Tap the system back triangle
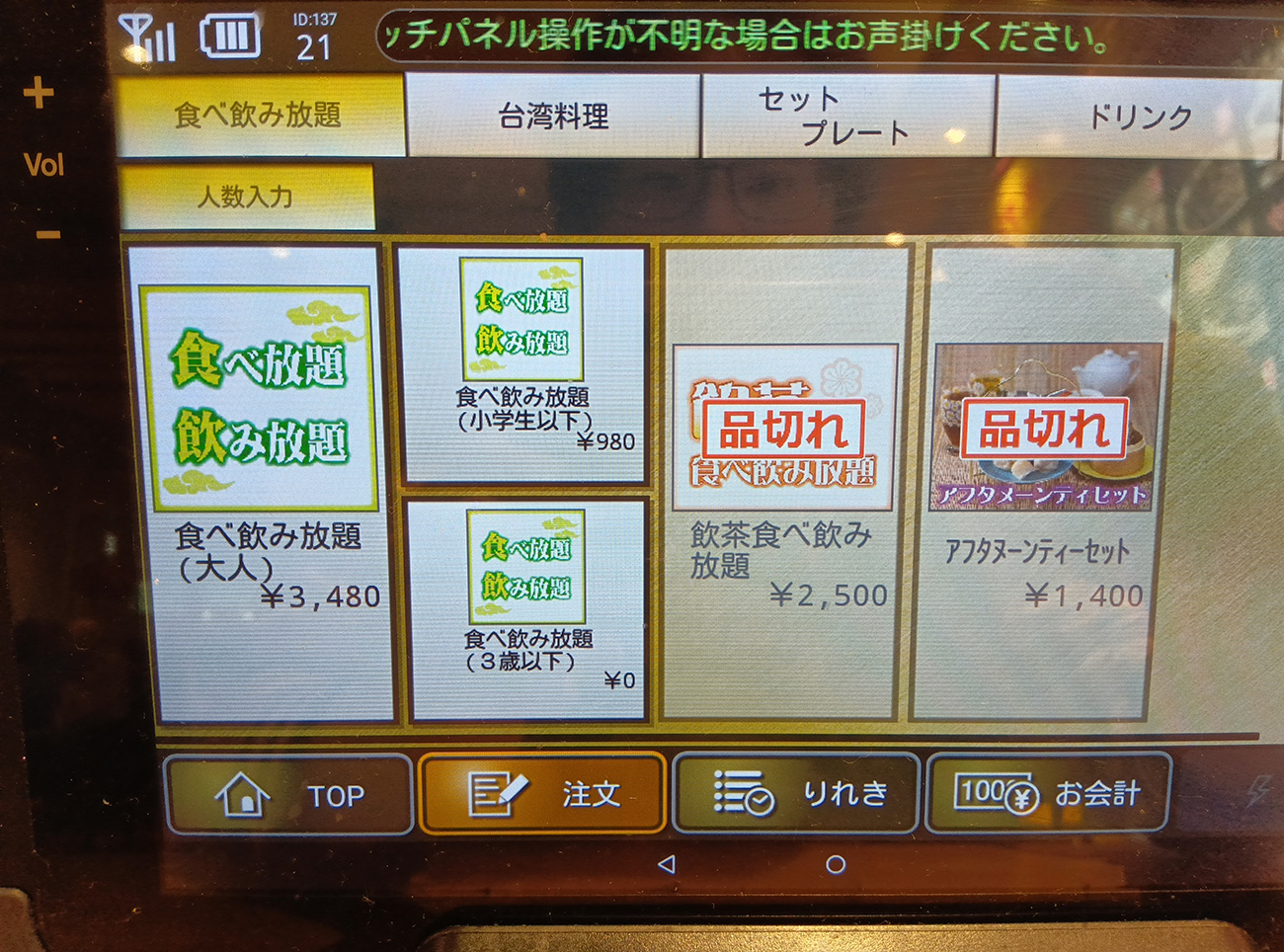Screen dimensions: 1284x952 coord(667,864)
